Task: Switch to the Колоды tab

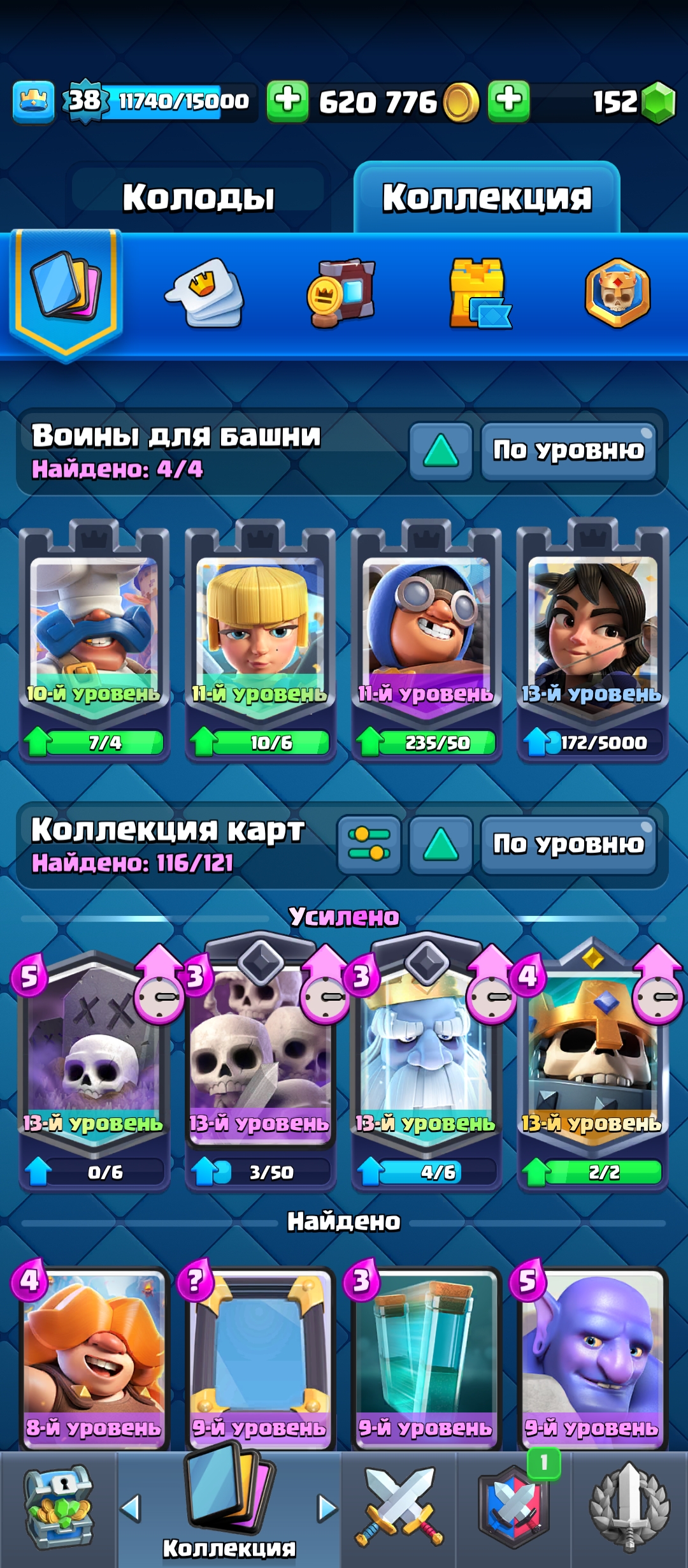Action: [x=198, y=197]
